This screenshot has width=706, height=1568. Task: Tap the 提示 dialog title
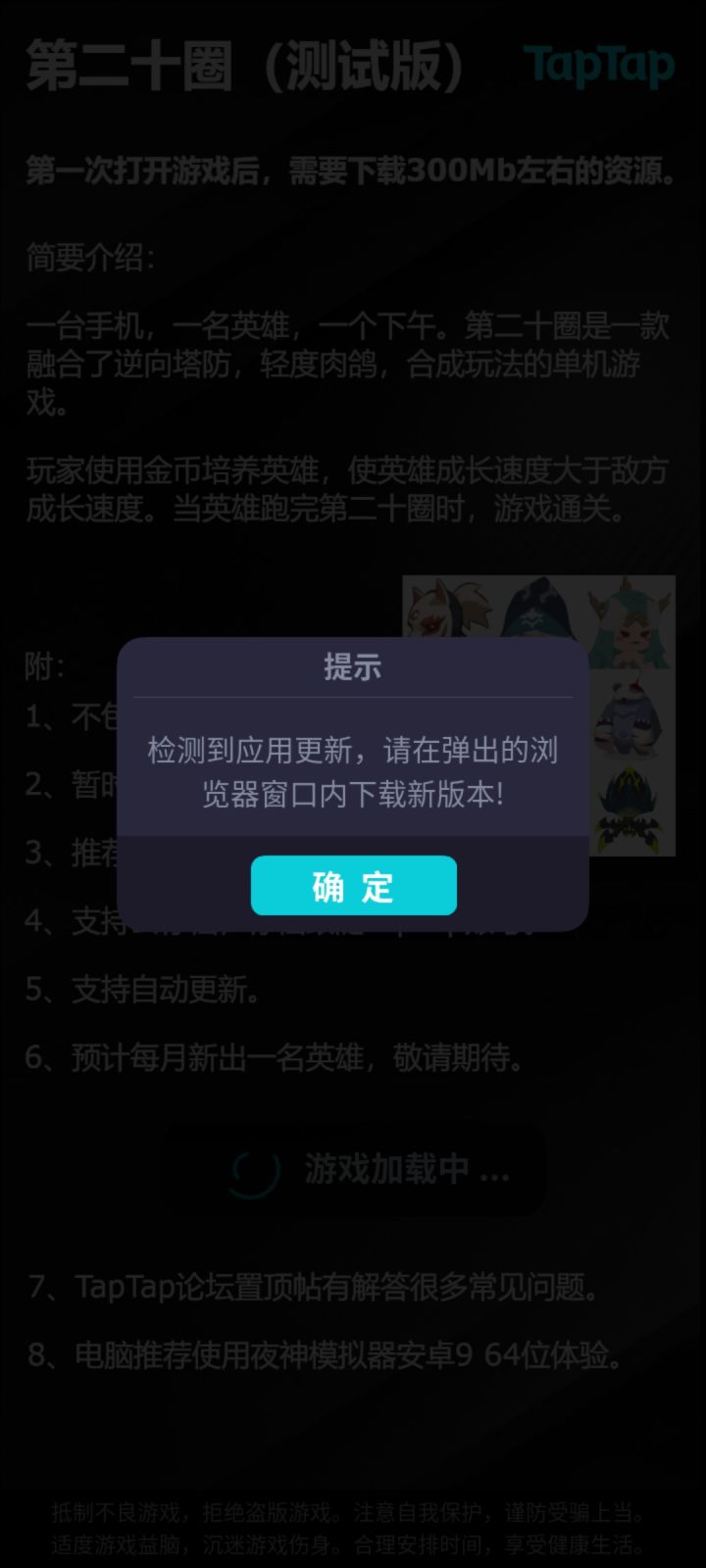(353, 669)
